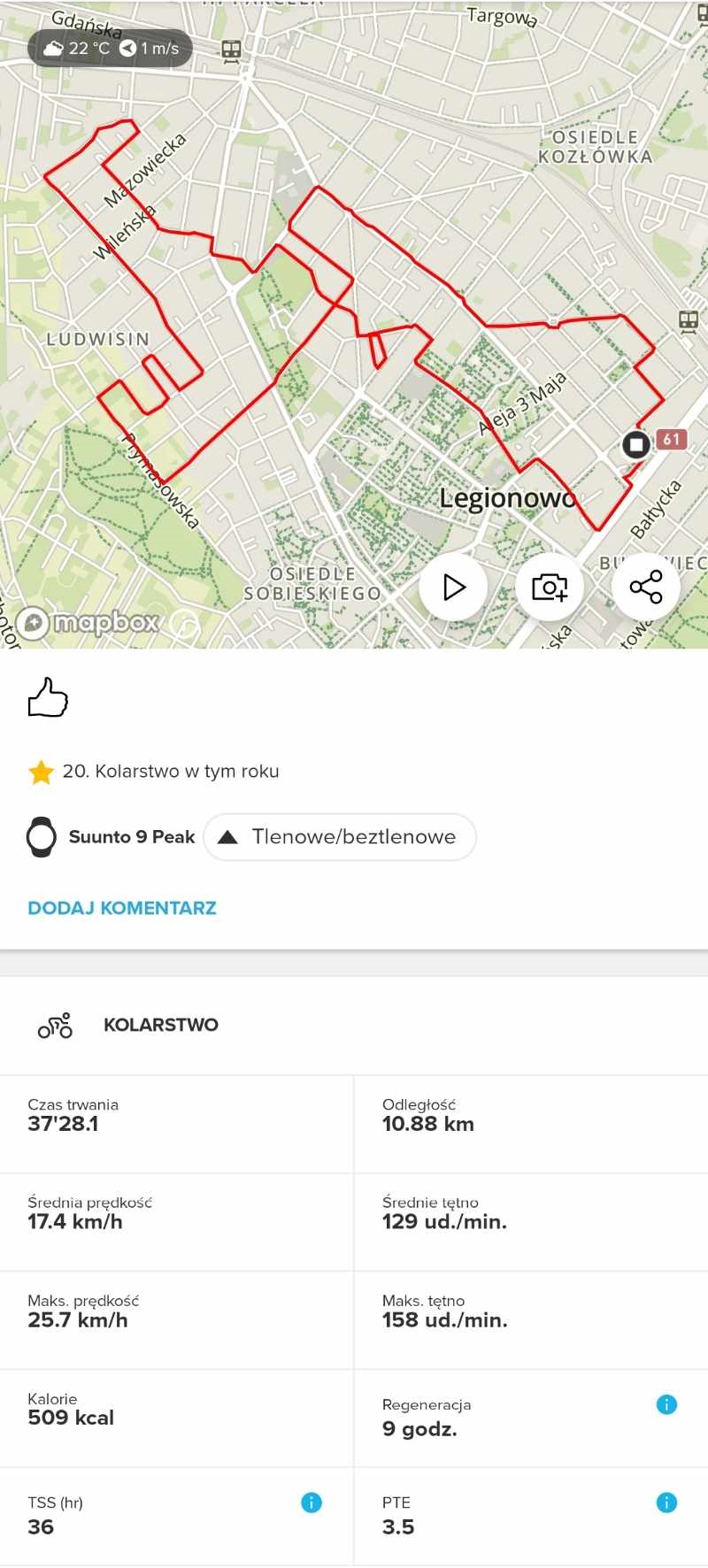This screenshot has height=1568, width=708.
Task: Open Mapbox attribution info icon
Action: click(x=185, y=625)
